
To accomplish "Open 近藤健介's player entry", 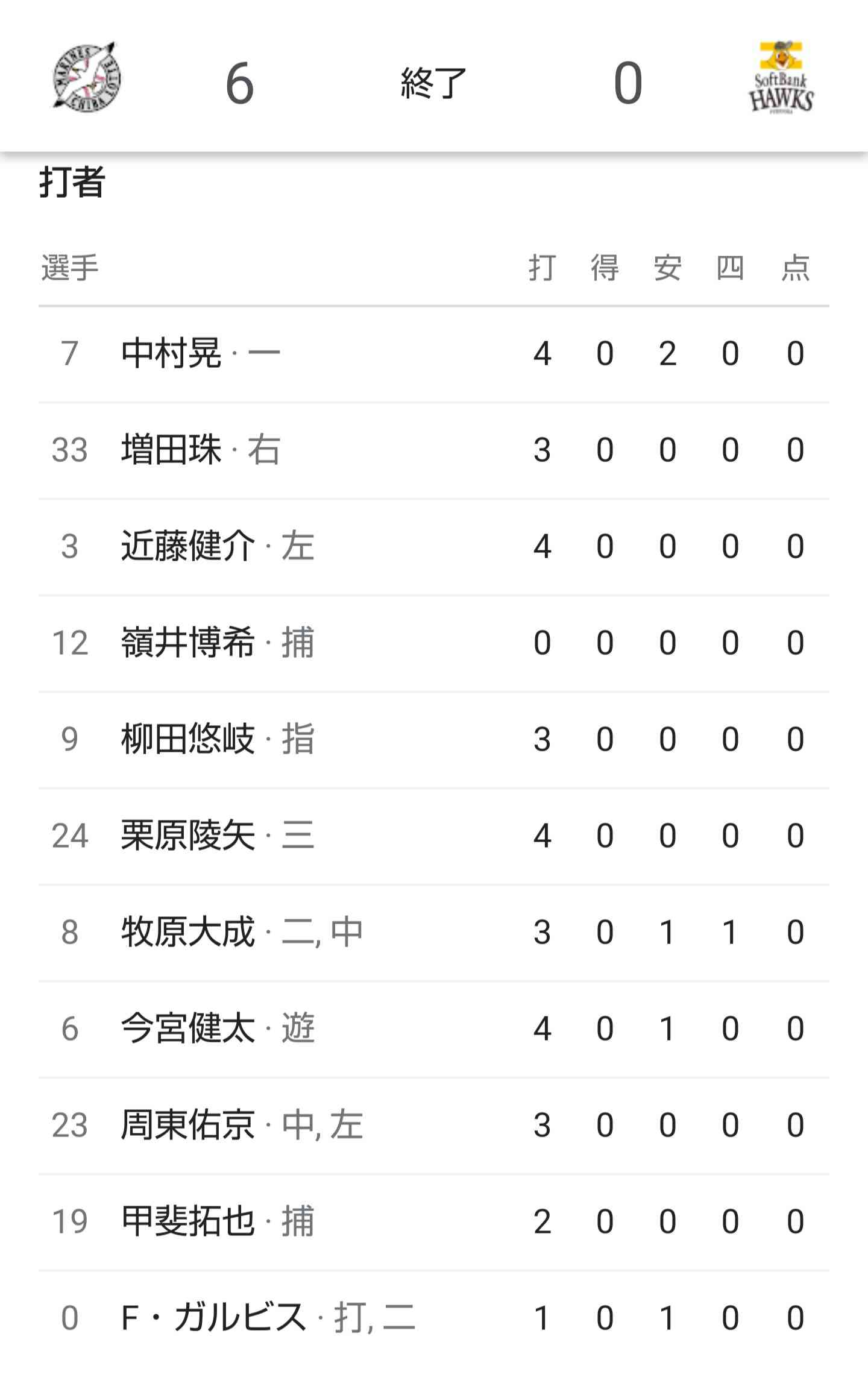I will tap(434, 547).
